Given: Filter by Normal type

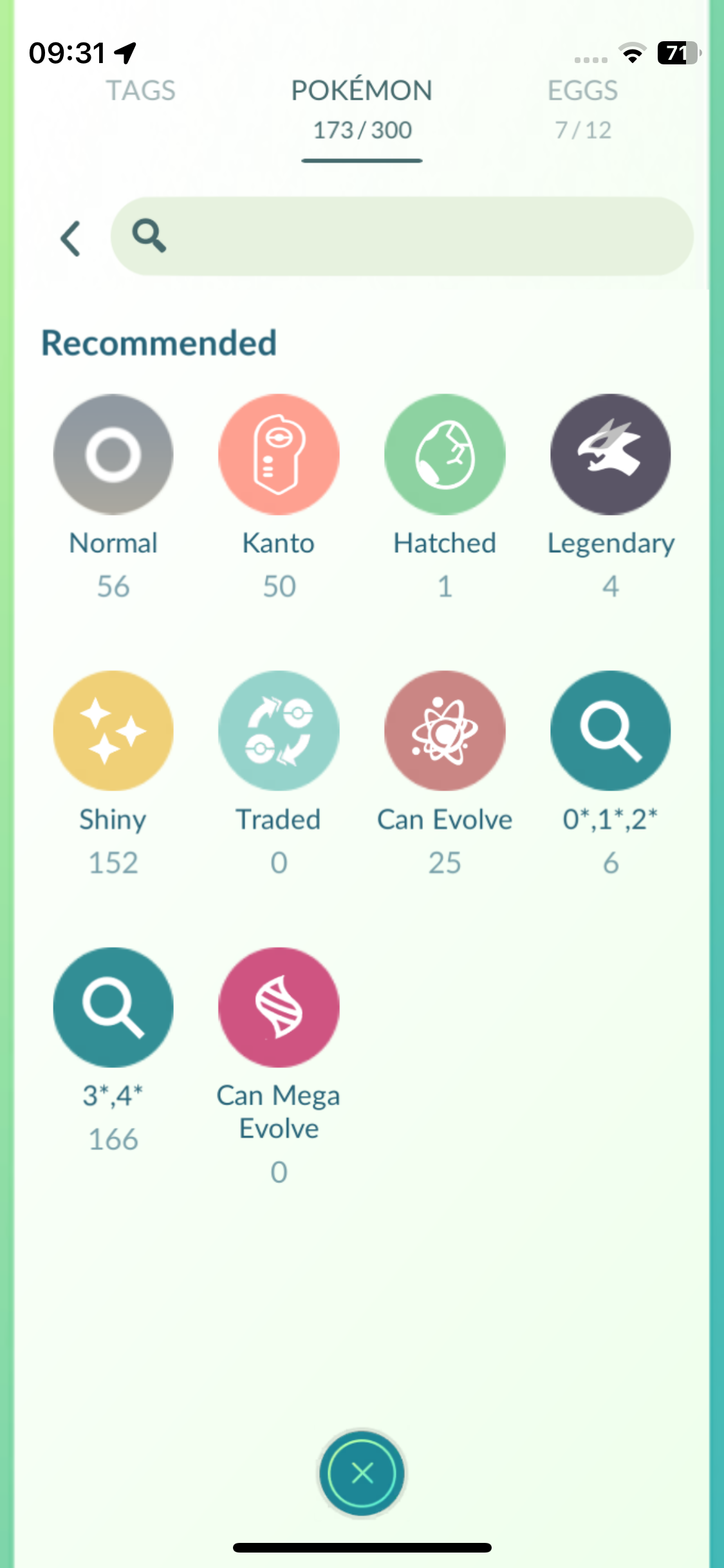Looking at the screenshot, I should coord(113,454).
